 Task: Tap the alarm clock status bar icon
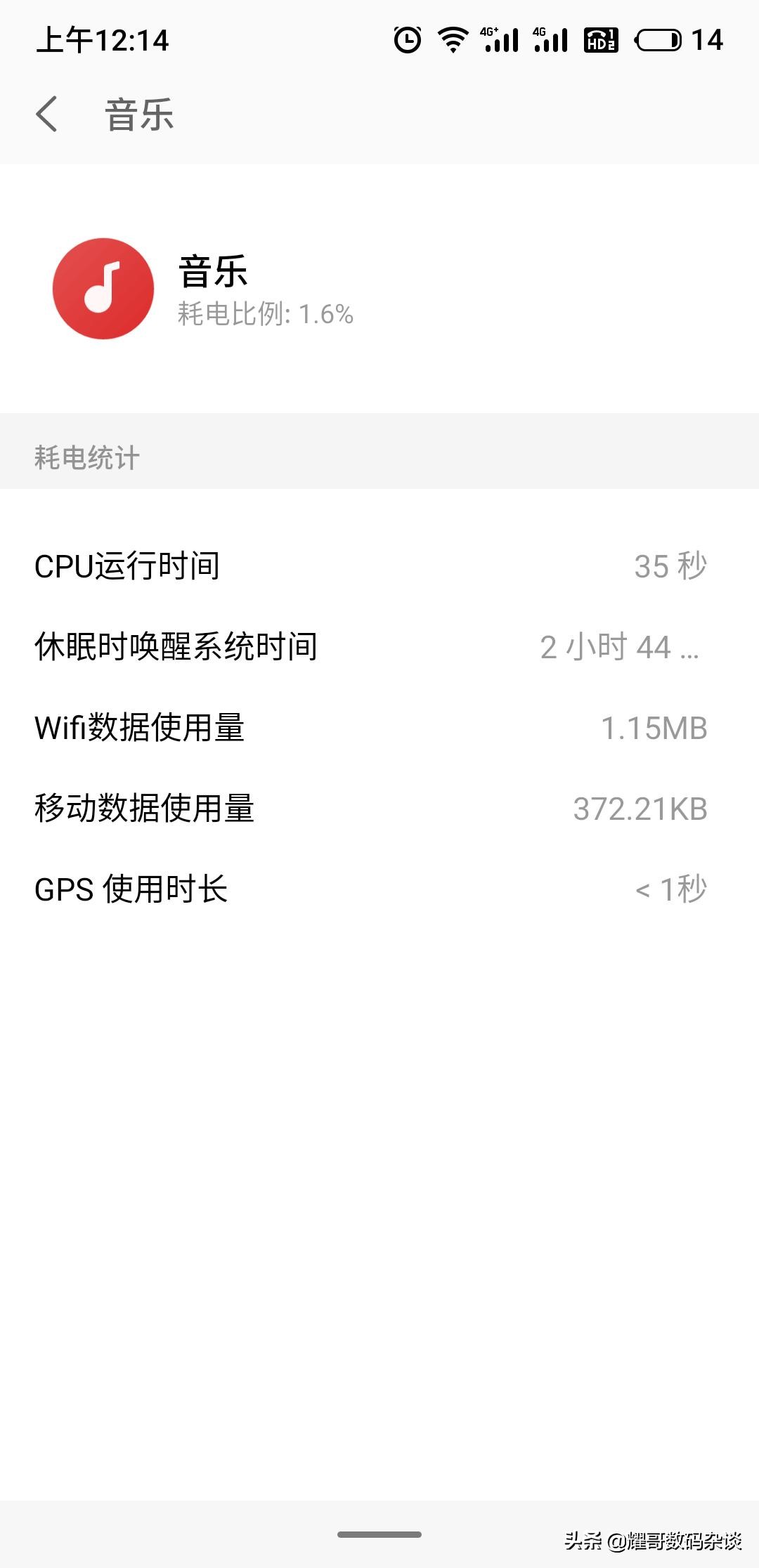(406, 39)
